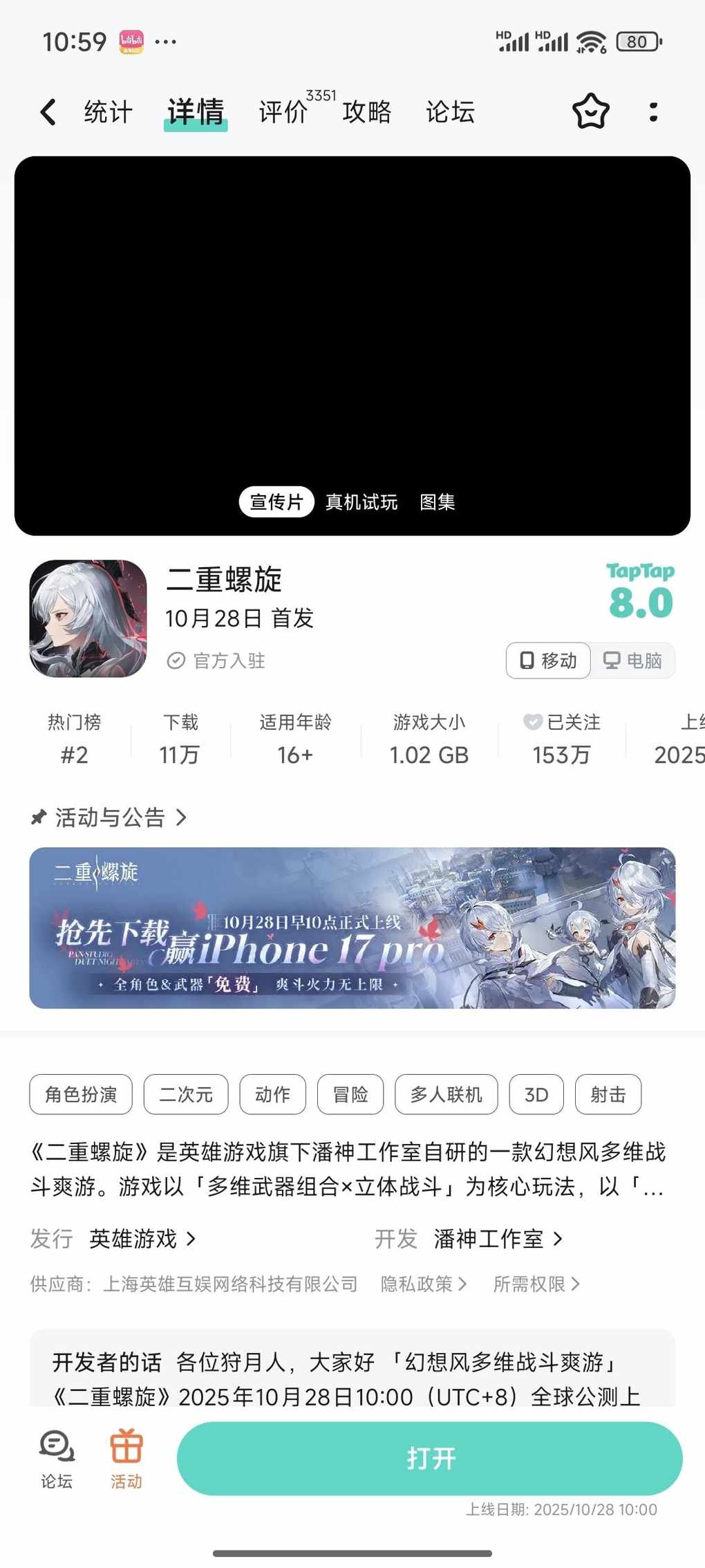The height and width of the screenshot is (1568, 705).
Task: Switch to the 统计 tab
Action: 108,112
